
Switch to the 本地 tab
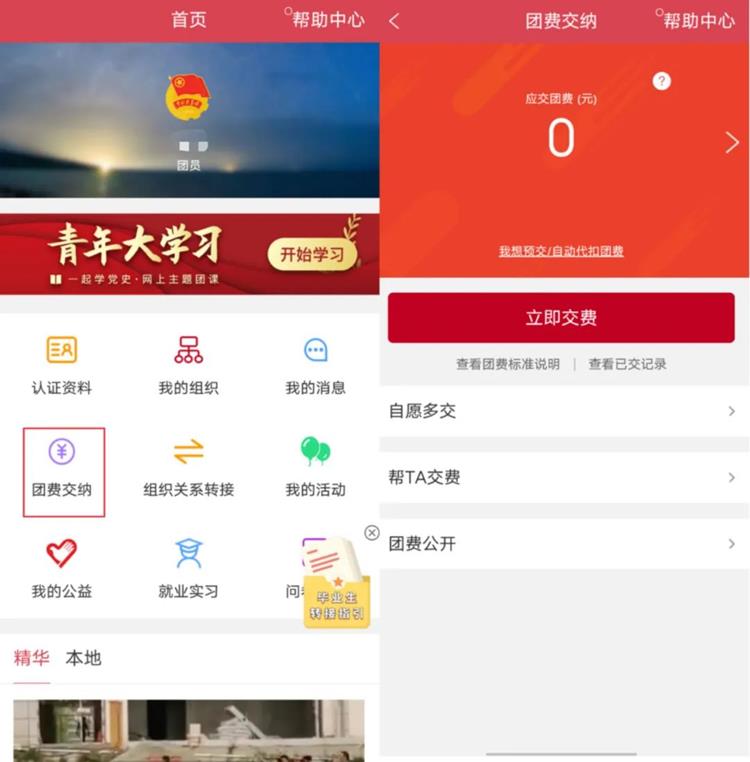pyautogui.click(x=83, y=658)
